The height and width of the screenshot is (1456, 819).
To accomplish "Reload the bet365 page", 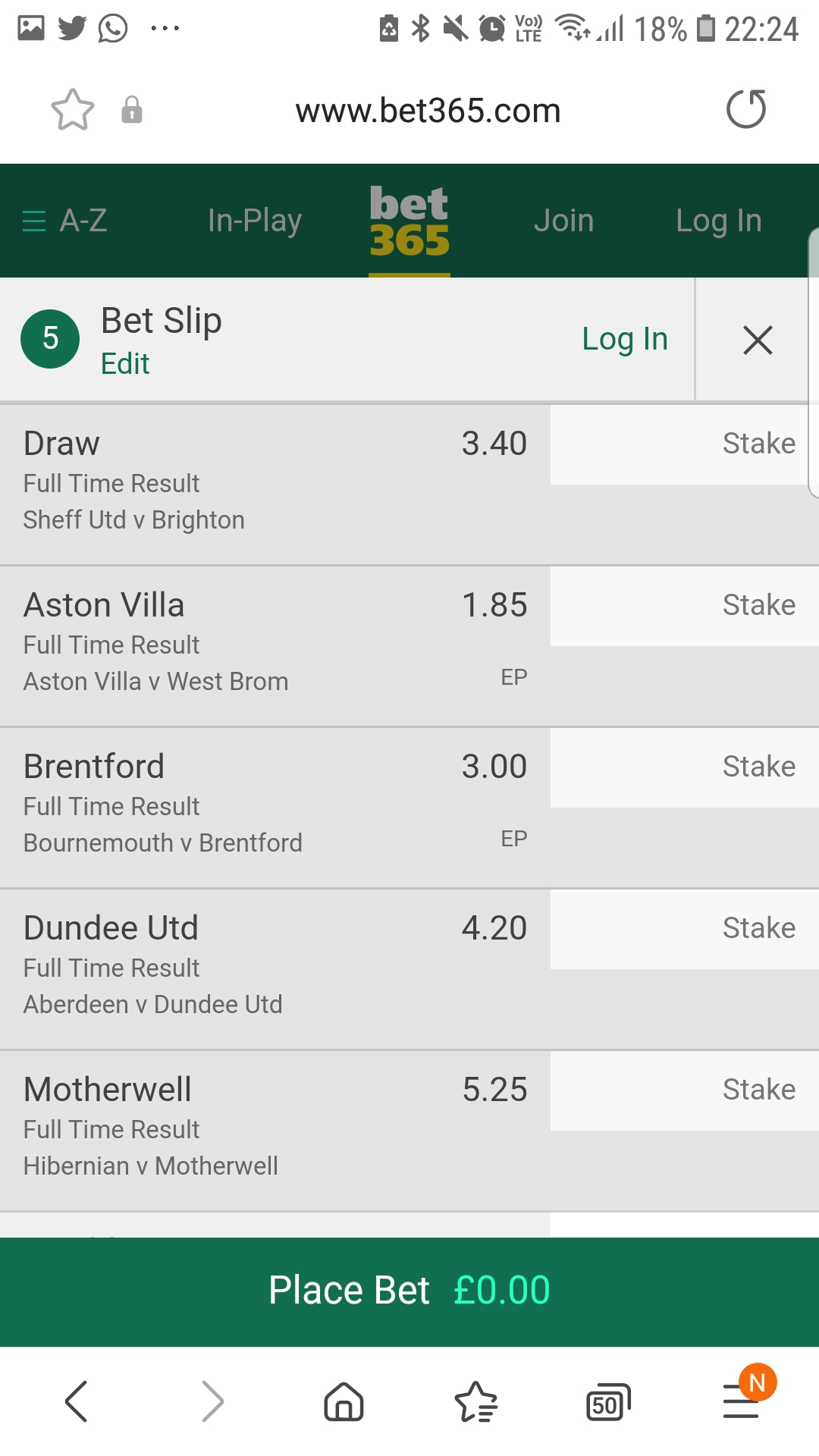I will pyautogui.click(x=746, y=110).
